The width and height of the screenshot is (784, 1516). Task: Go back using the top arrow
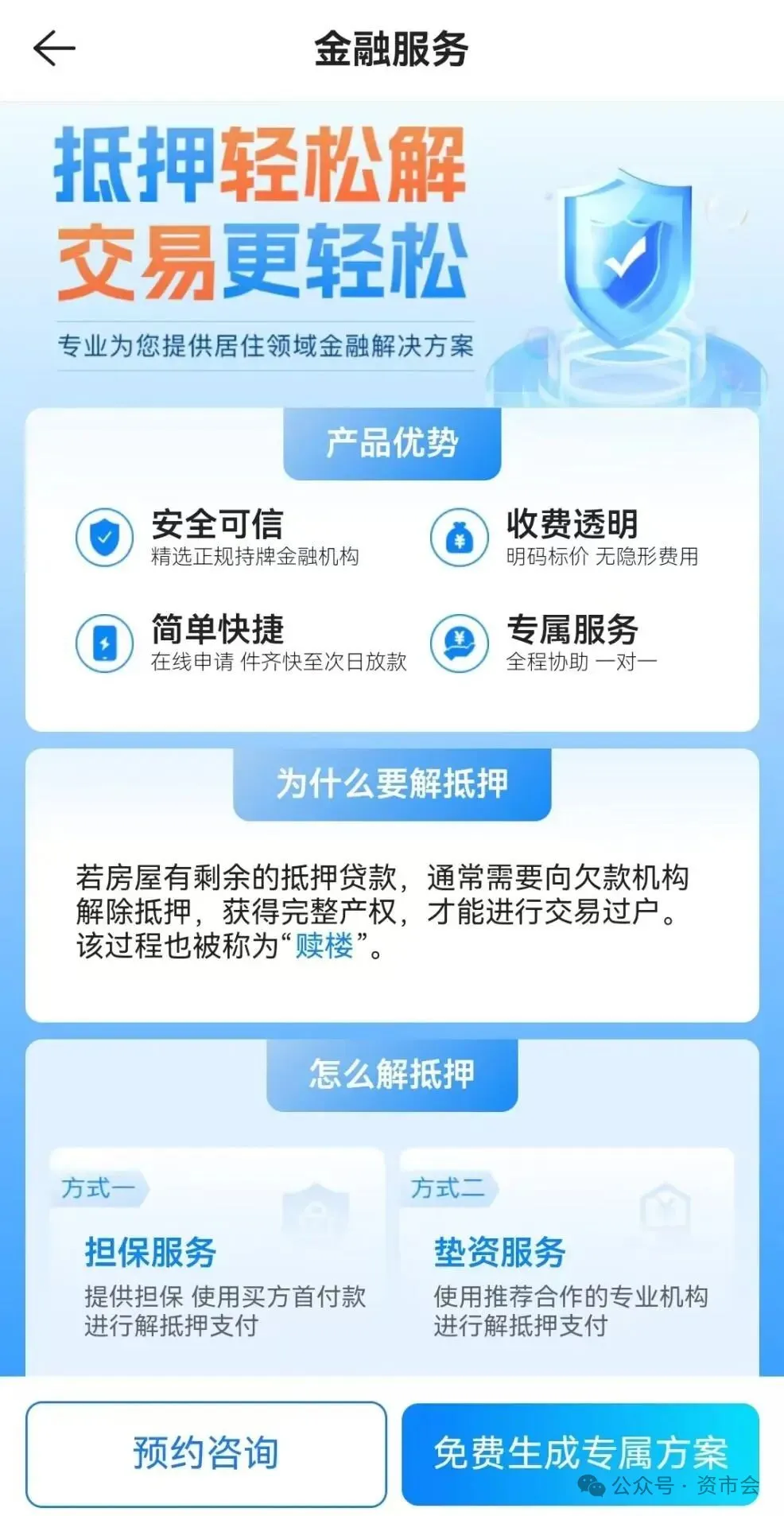tap(54, 49)
